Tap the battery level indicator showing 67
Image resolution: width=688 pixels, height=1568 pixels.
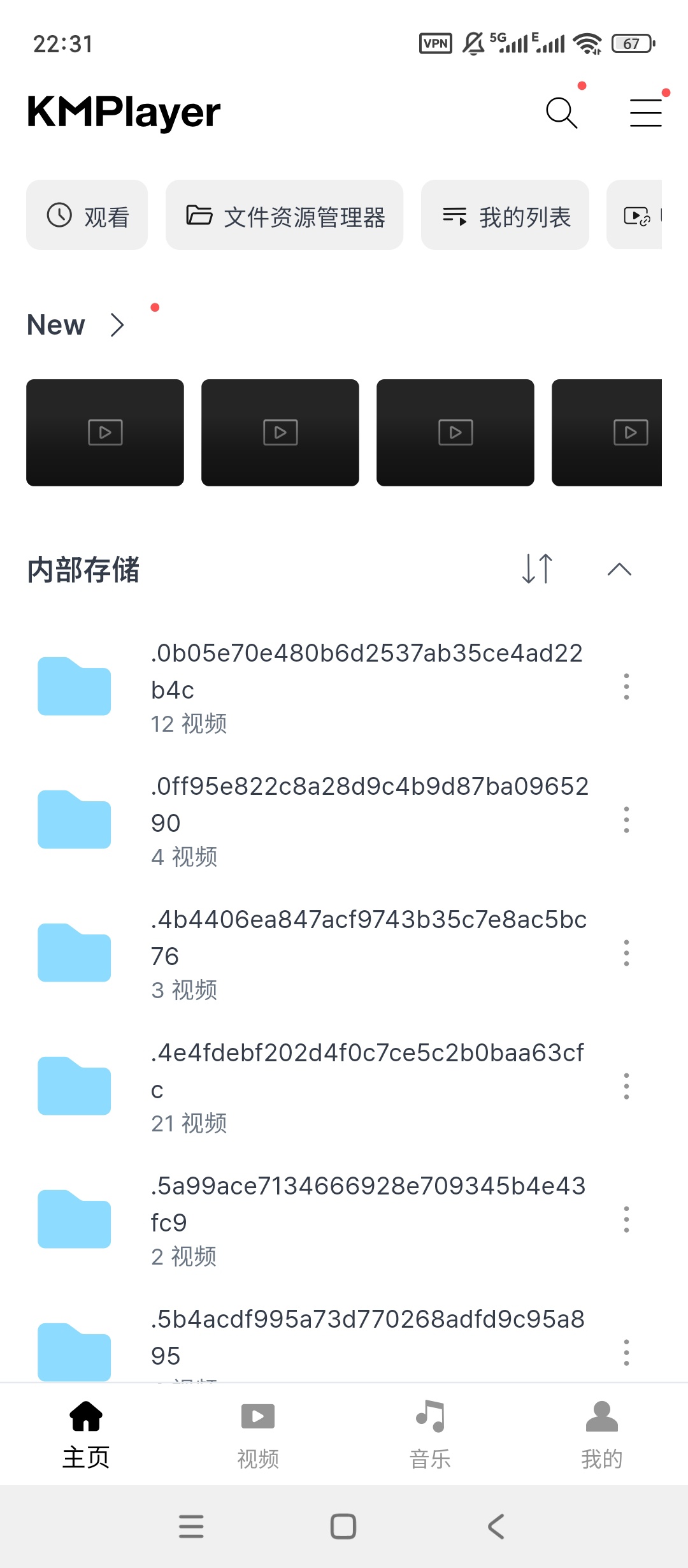[631, 42]
